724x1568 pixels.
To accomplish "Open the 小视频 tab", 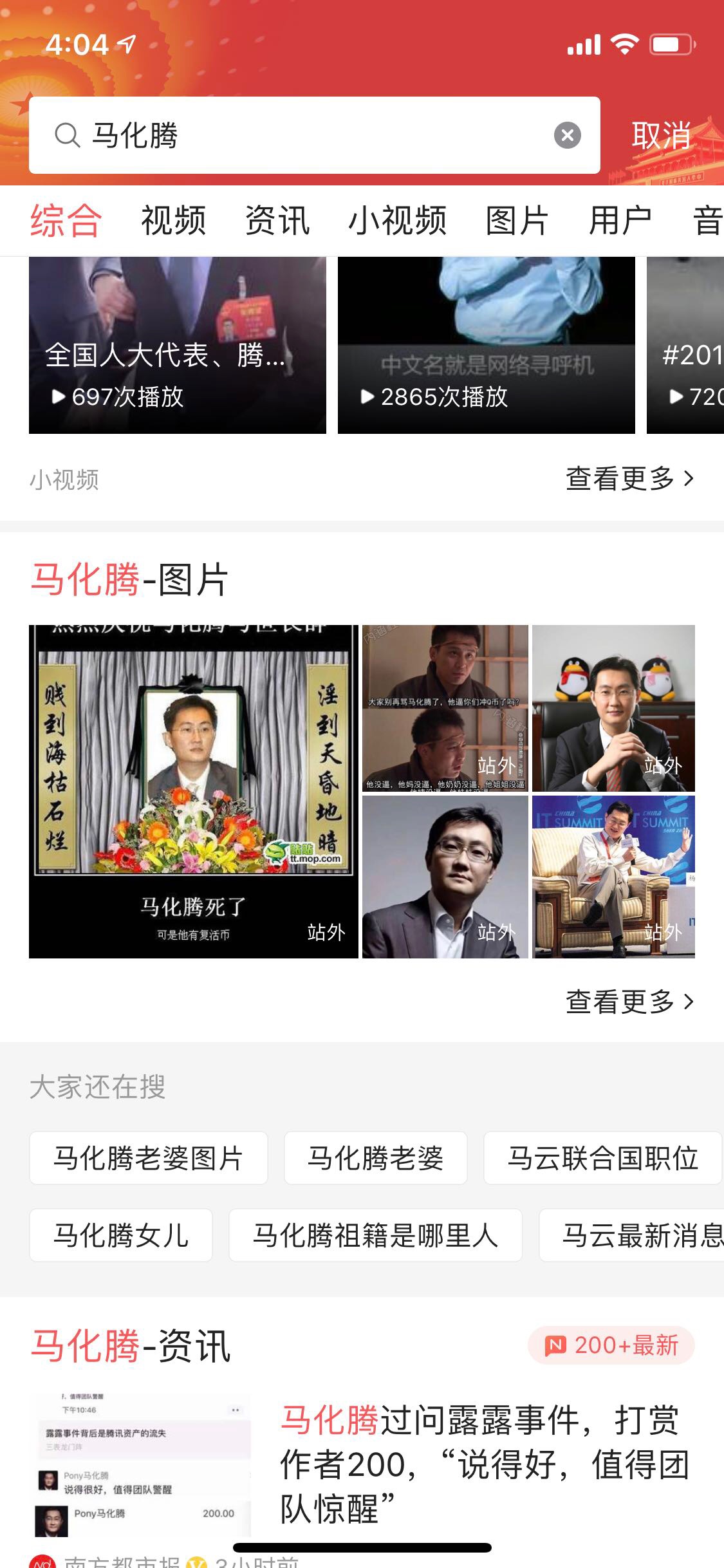I will point(397,221).
